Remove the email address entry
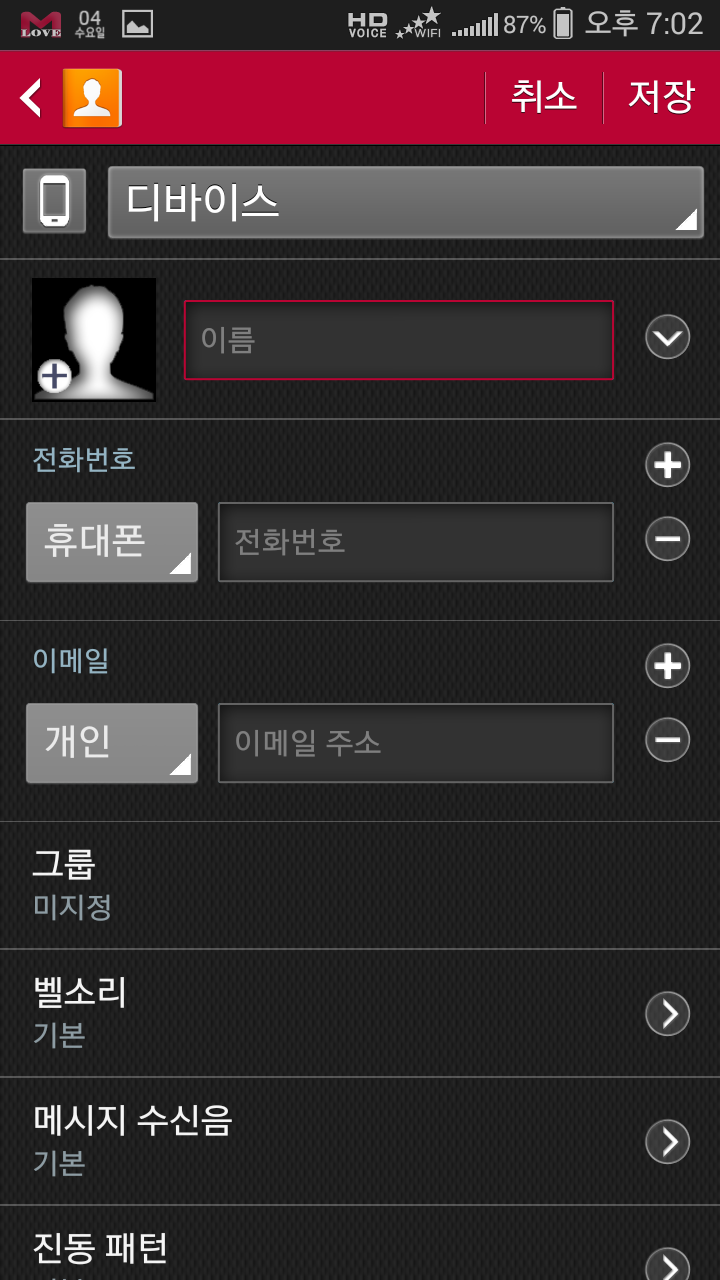The image size is (720, 1280). (667, 741)
